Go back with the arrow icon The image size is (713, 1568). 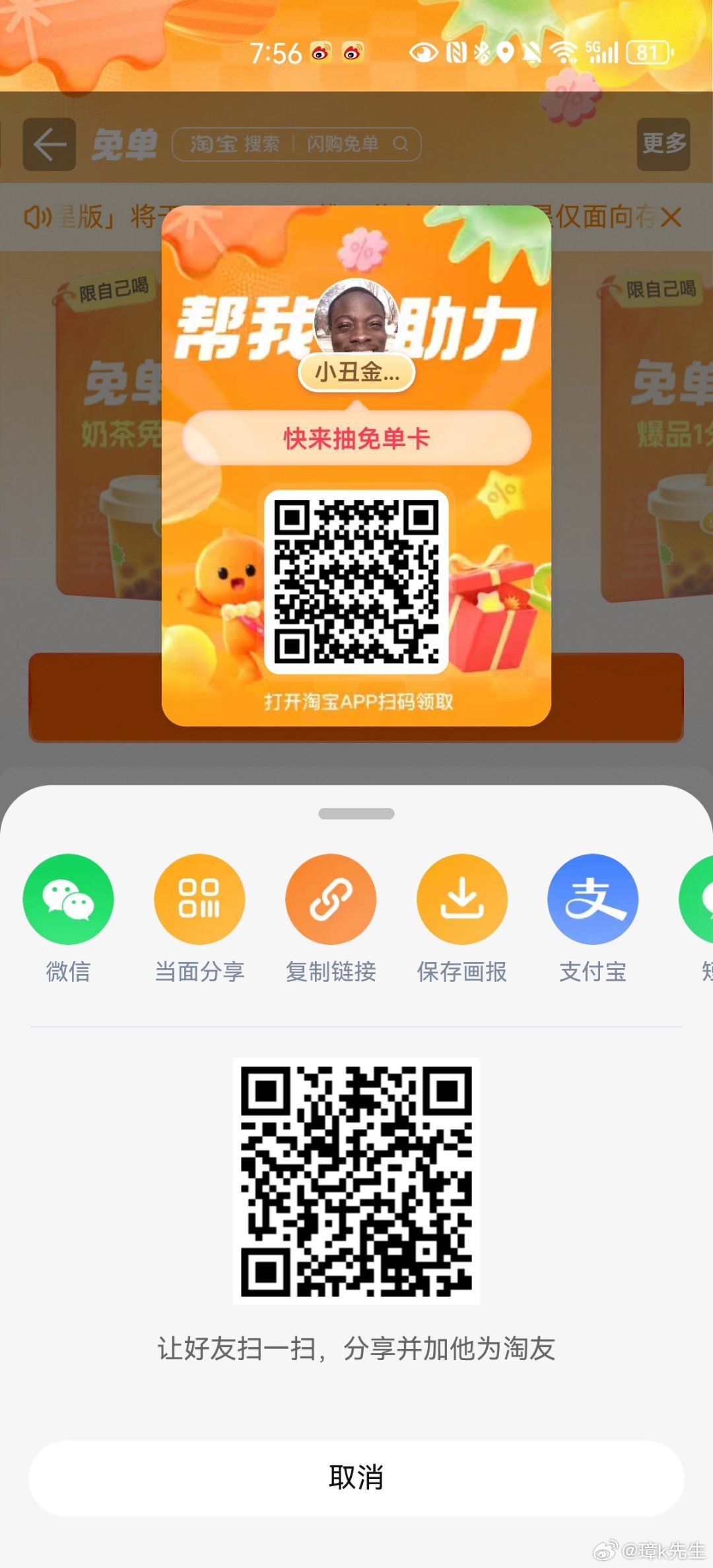[50, 144]
